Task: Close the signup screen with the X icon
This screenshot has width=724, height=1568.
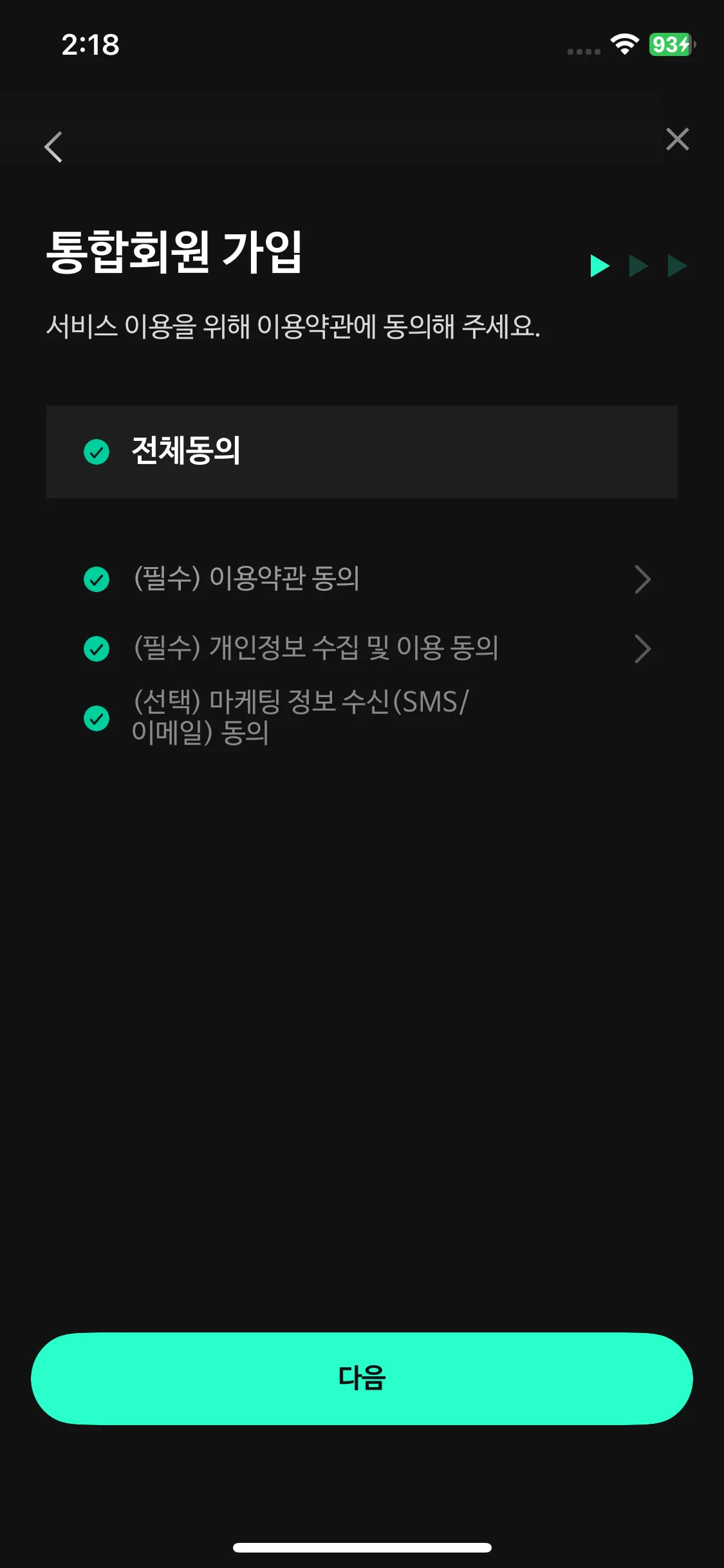Action: click(677, 140)
